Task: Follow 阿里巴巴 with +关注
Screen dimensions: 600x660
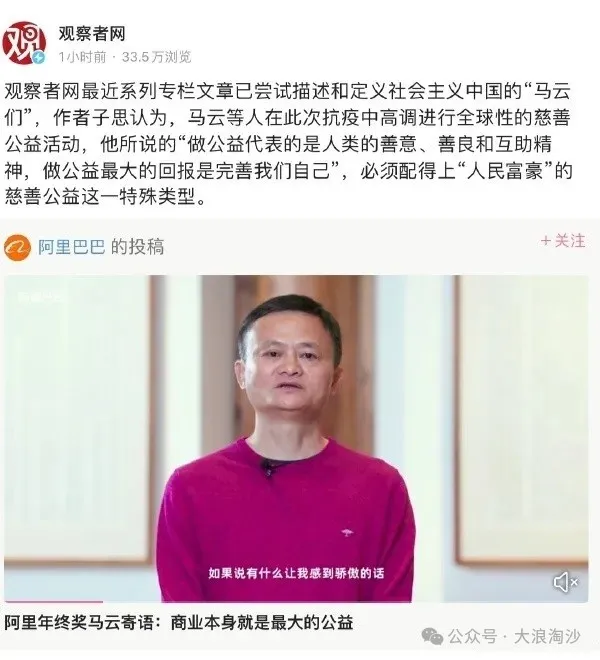Action: tap(562, 241)
